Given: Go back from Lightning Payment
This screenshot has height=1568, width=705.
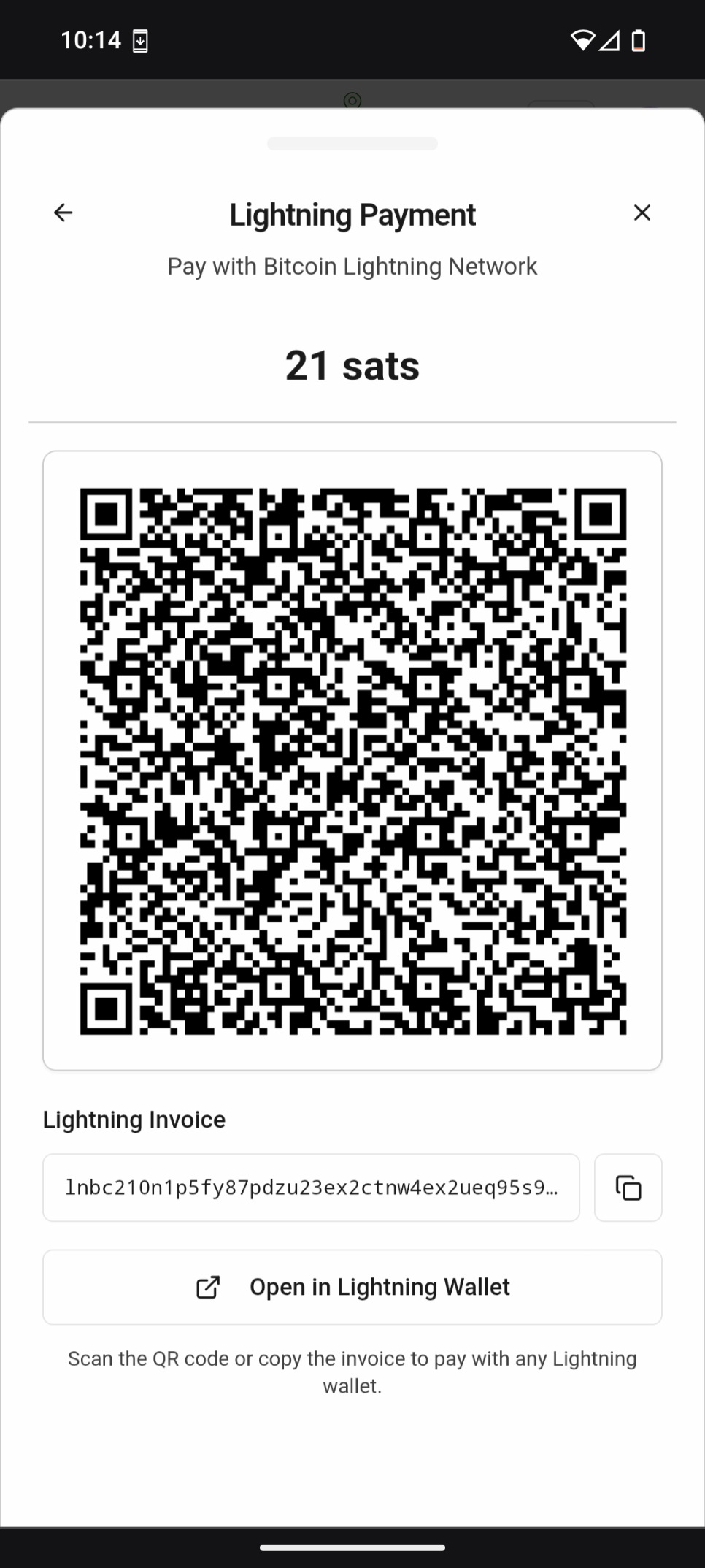Looking at the screenshot, I should (63, 213).
